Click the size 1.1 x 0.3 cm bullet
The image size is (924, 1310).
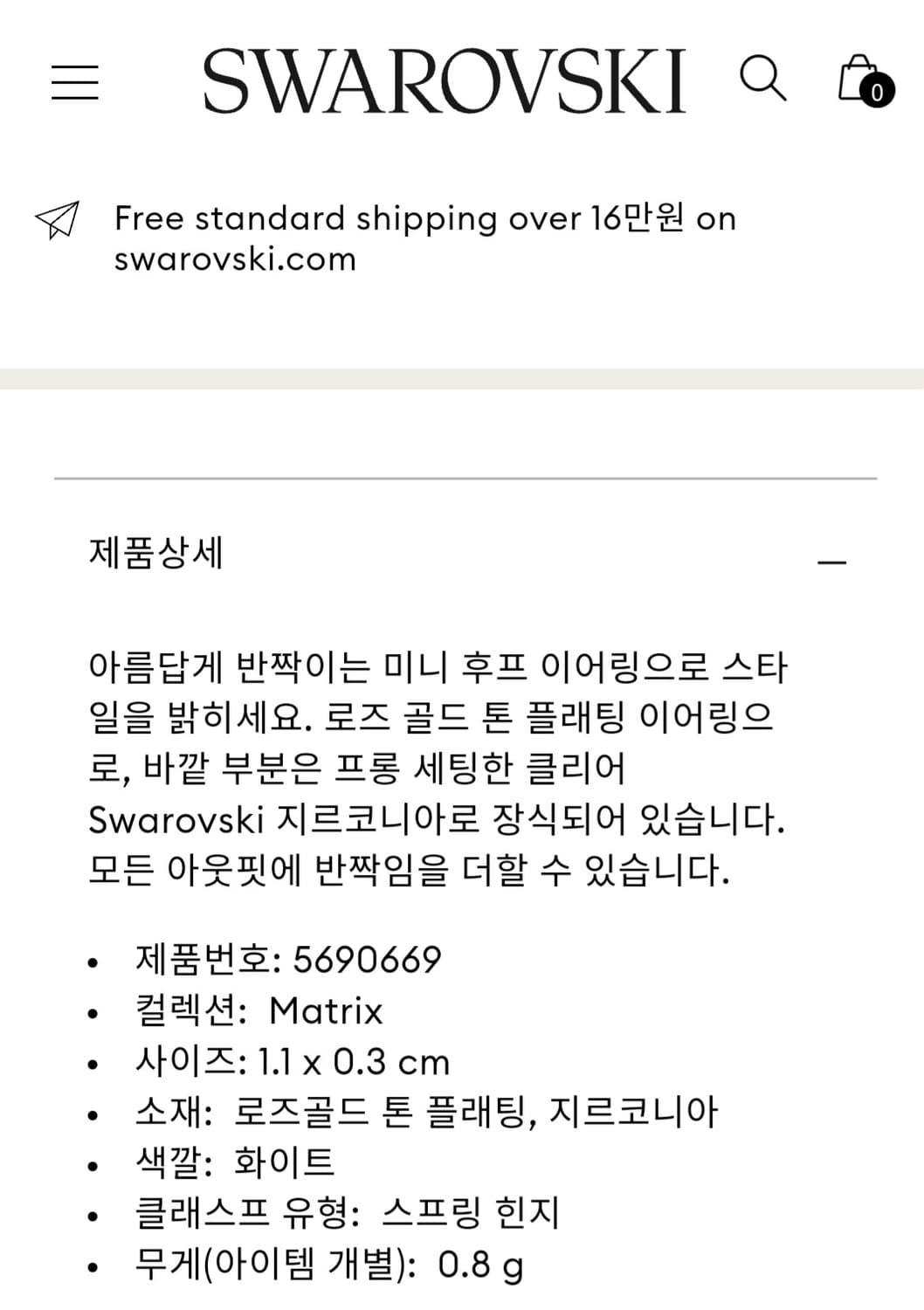coord(292,1062)
